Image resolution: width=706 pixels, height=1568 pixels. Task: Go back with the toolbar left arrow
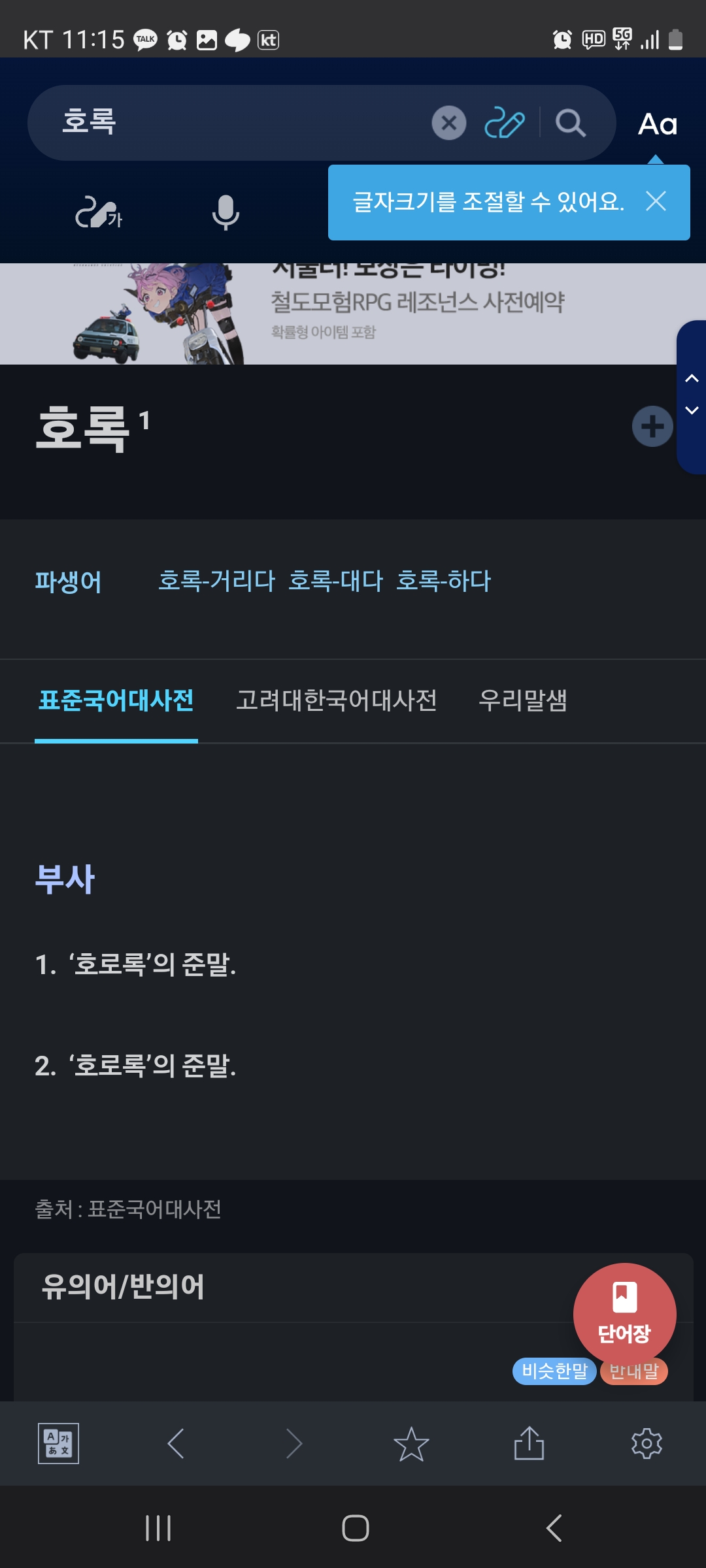[x=176, y=1443]
